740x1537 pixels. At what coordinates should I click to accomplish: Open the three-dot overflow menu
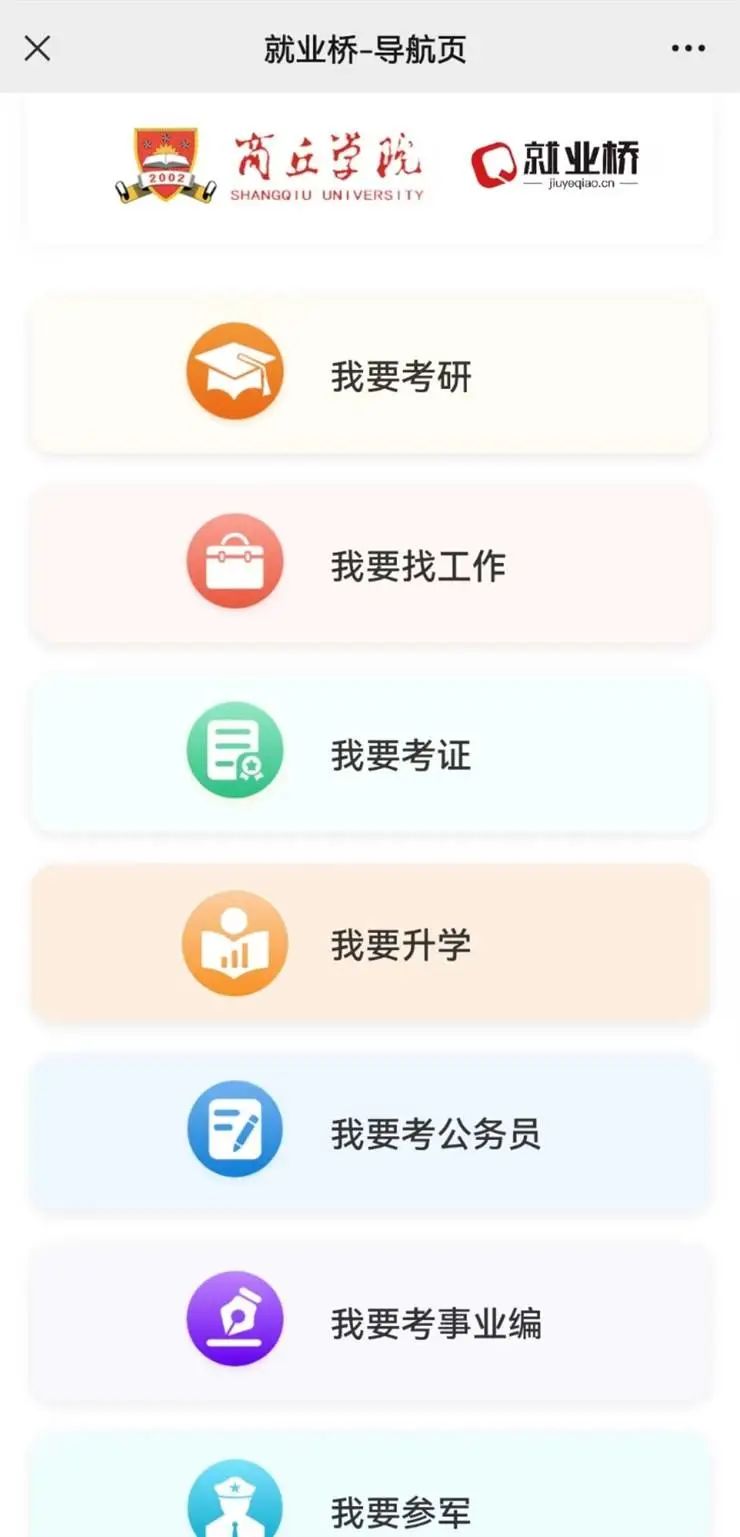pos(688,48)
